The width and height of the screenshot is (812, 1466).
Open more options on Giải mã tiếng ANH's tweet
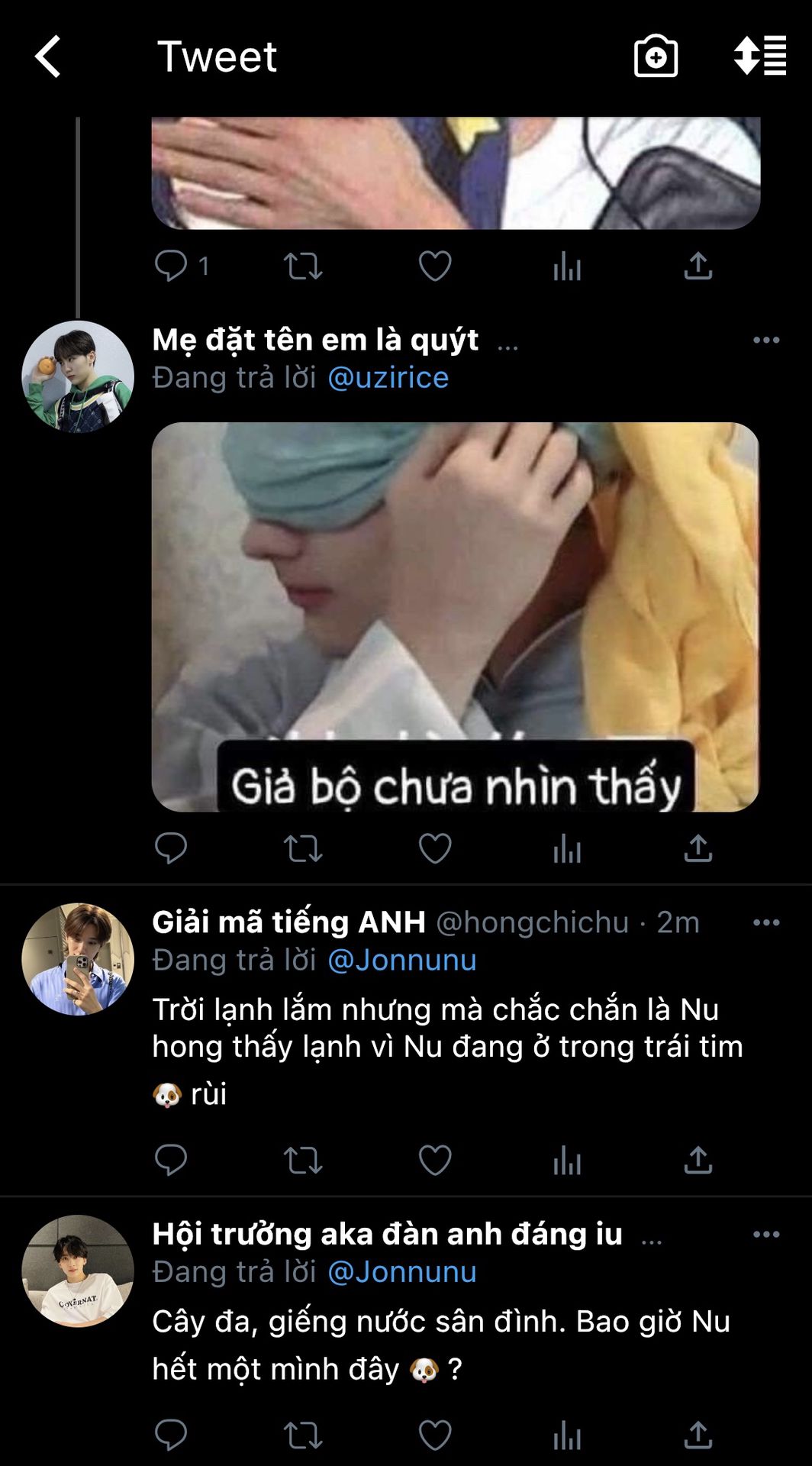[x=766, y=922]
